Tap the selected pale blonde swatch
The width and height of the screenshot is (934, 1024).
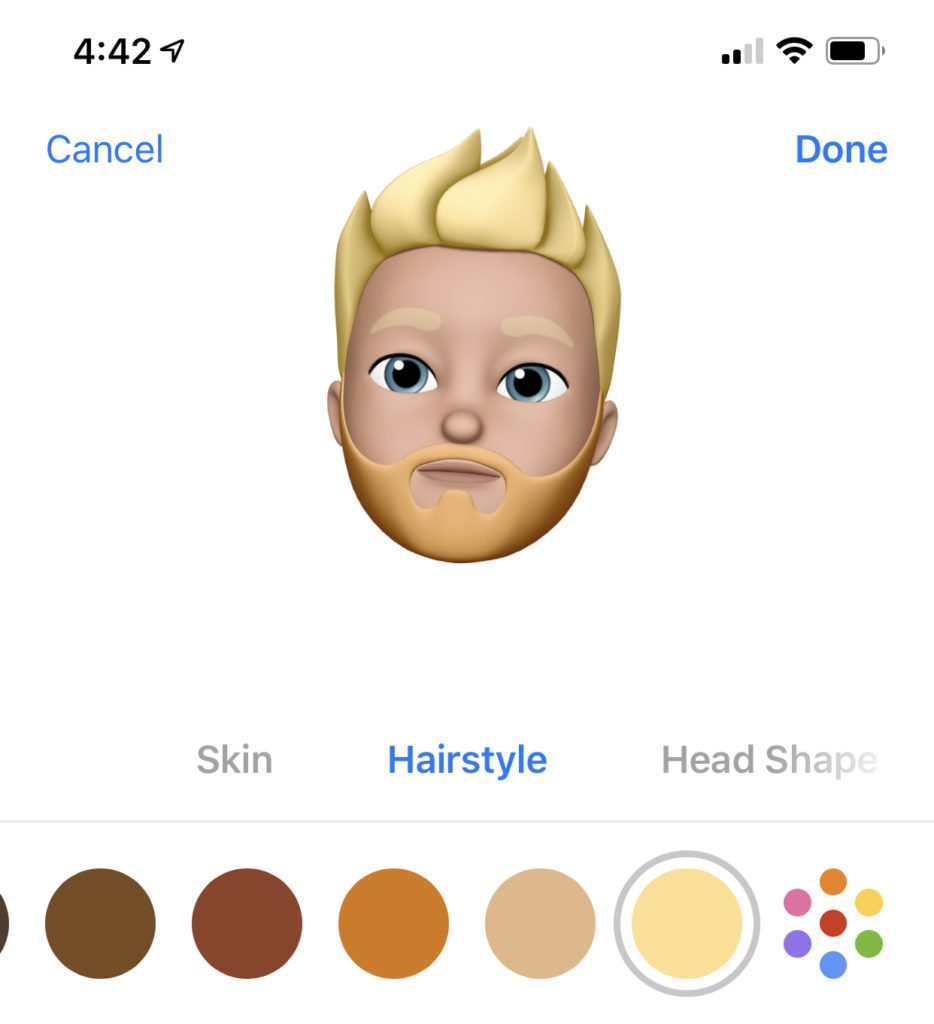click(x=687, y=923)
